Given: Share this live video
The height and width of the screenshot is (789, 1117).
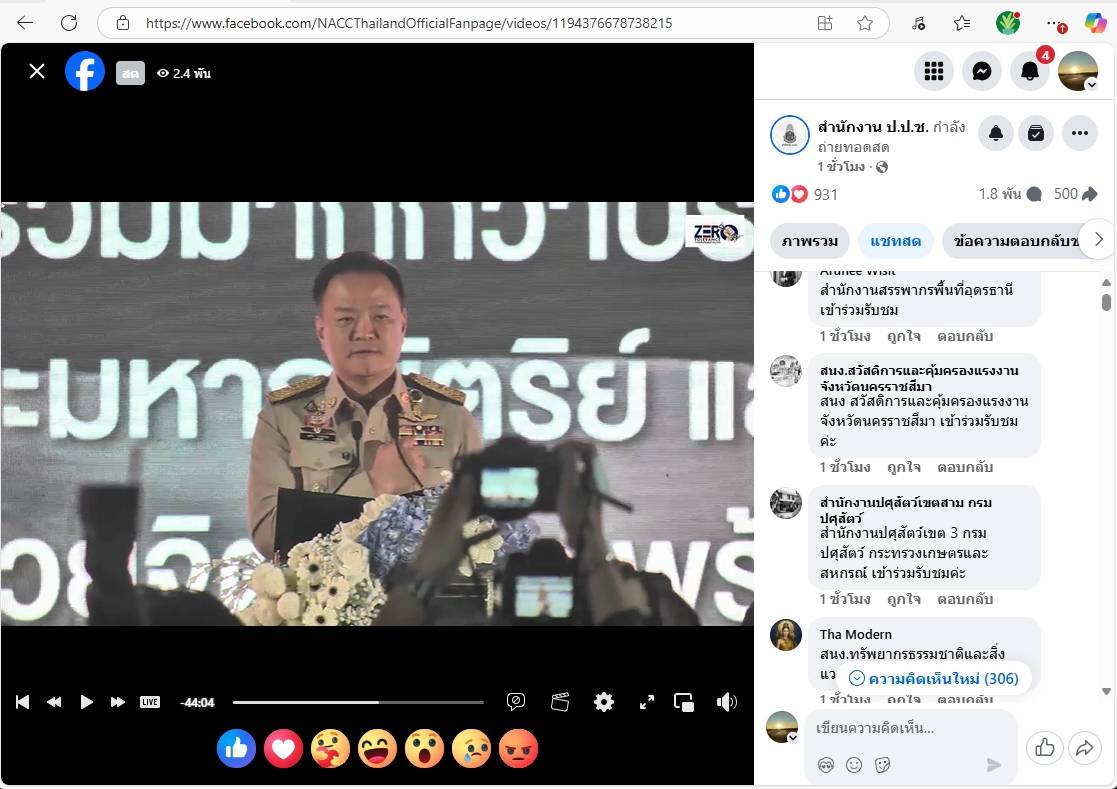Looking at the screenshot, I should pos(1084,747).
